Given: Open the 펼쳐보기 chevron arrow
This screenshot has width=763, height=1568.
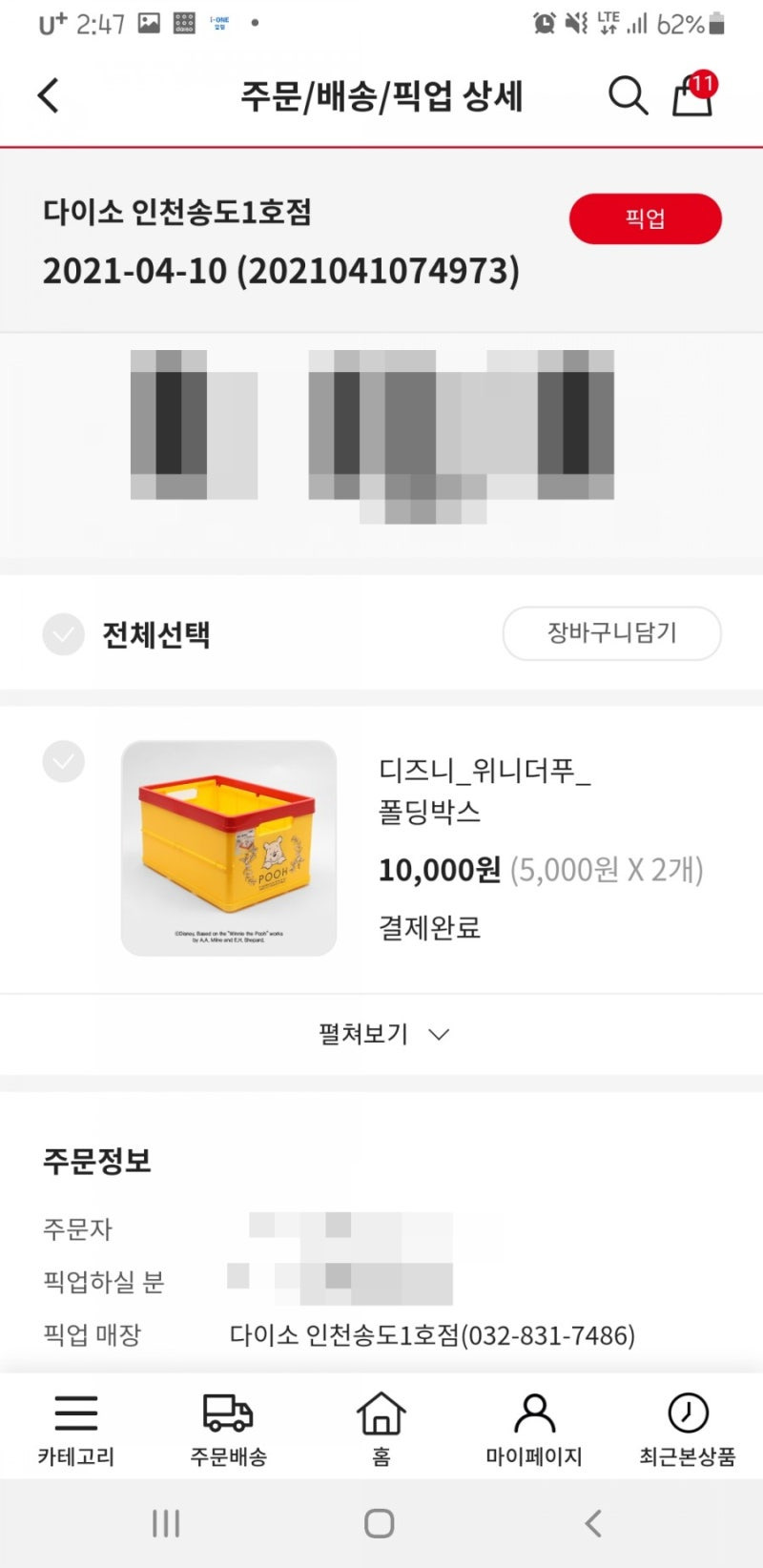Looking at the screenshot, I should coord(438,1034).
